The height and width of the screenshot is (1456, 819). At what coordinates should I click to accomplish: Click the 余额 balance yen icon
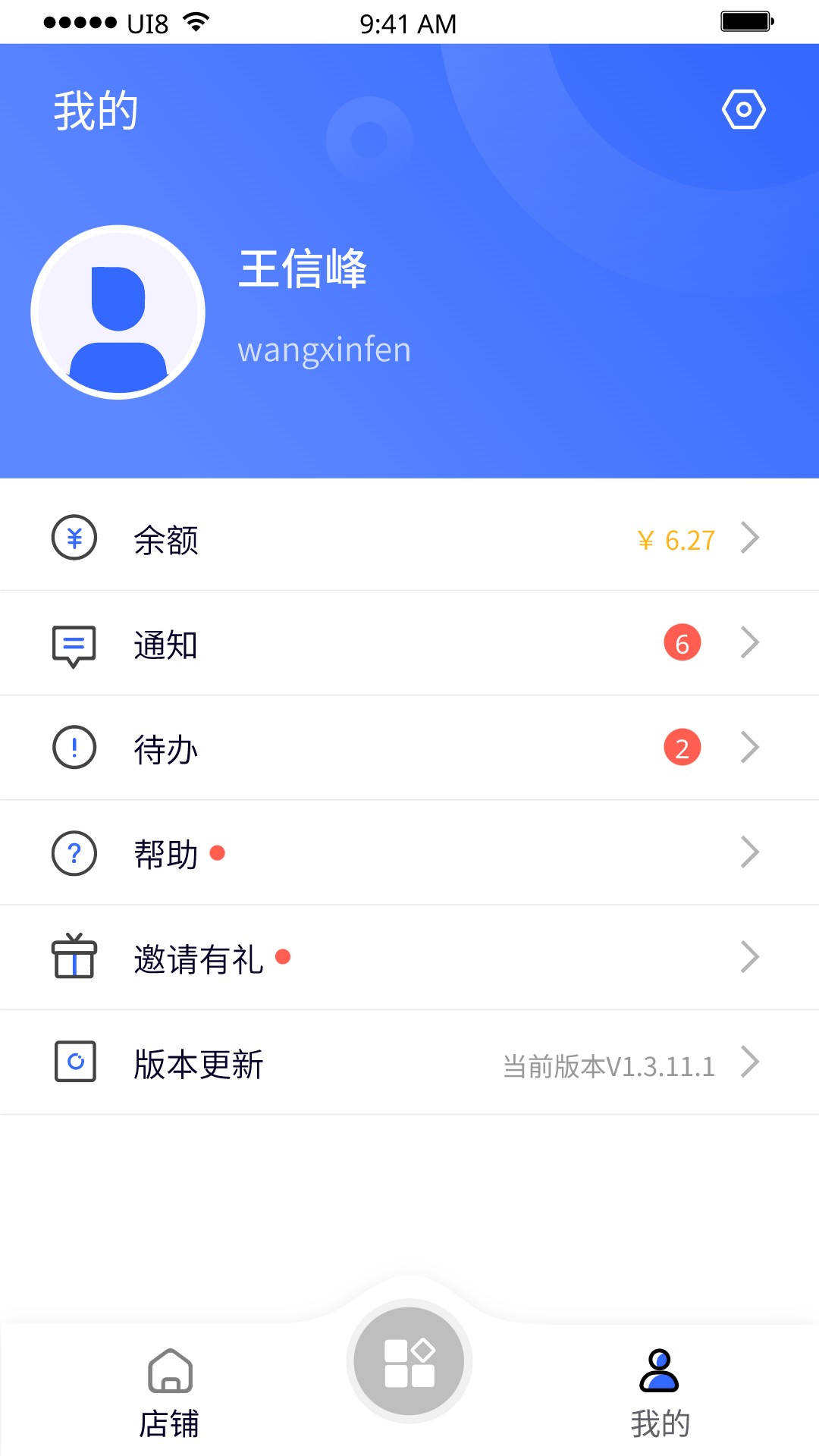74,538
